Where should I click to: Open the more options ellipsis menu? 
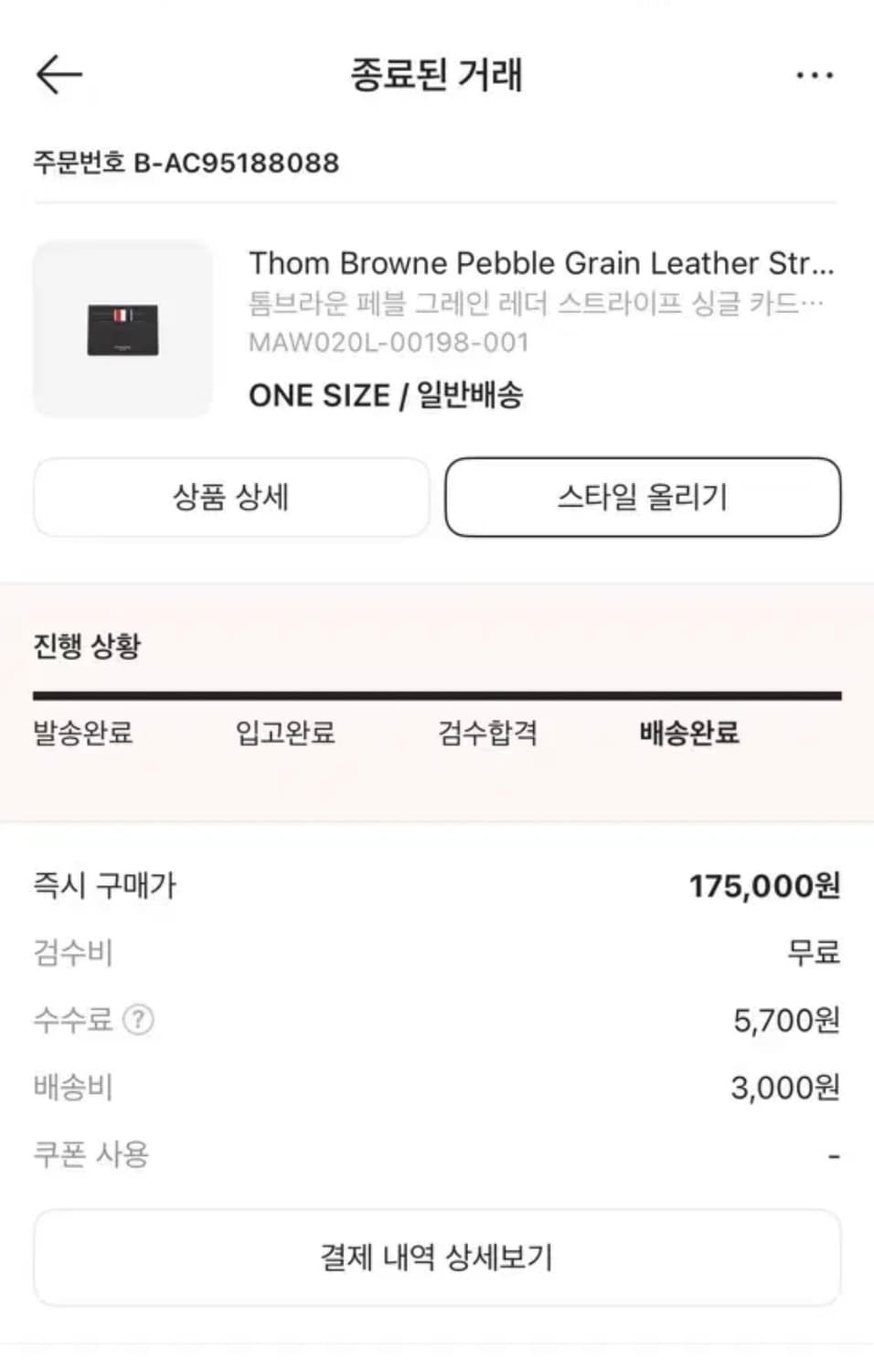point(813,75)
